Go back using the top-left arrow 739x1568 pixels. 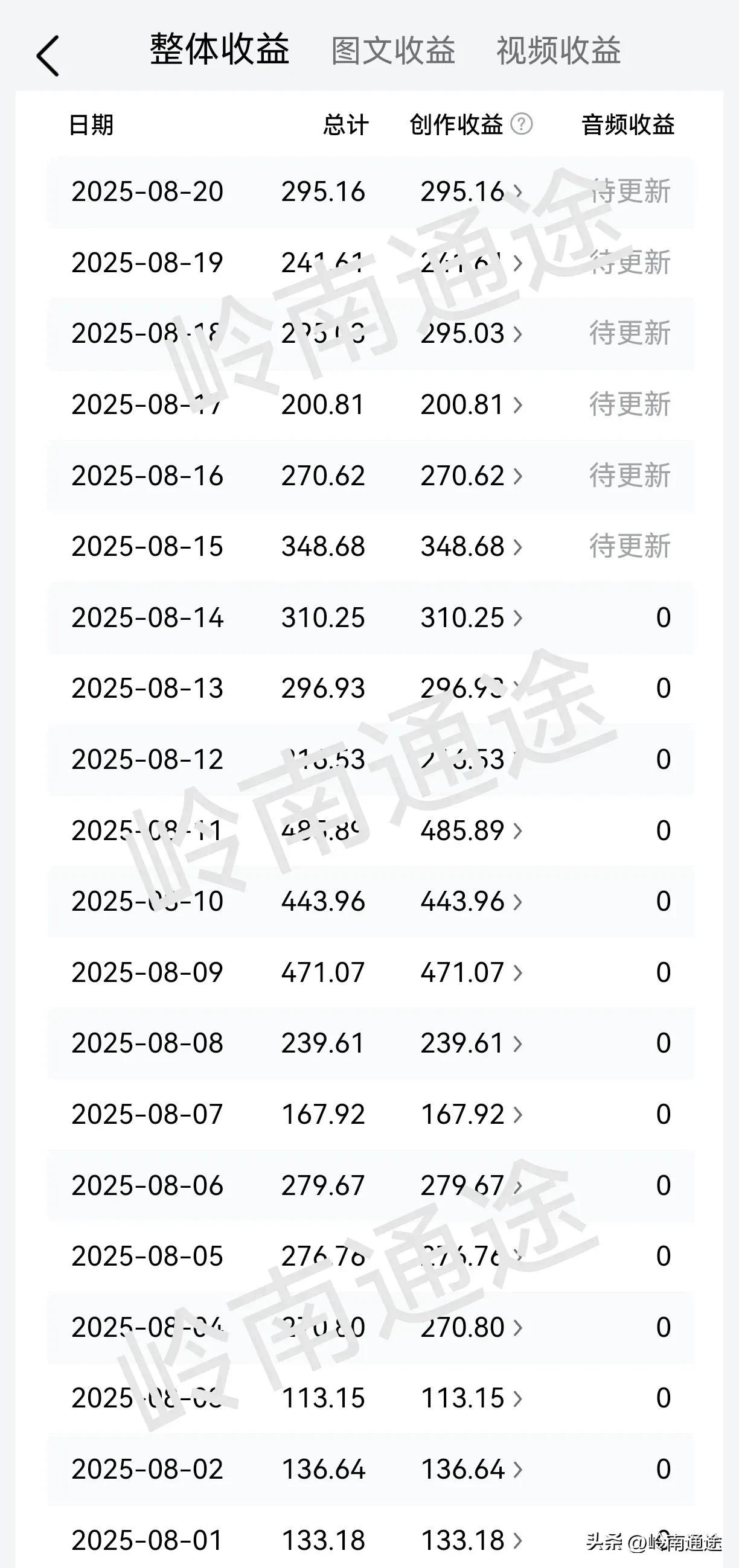coord(48,56)
